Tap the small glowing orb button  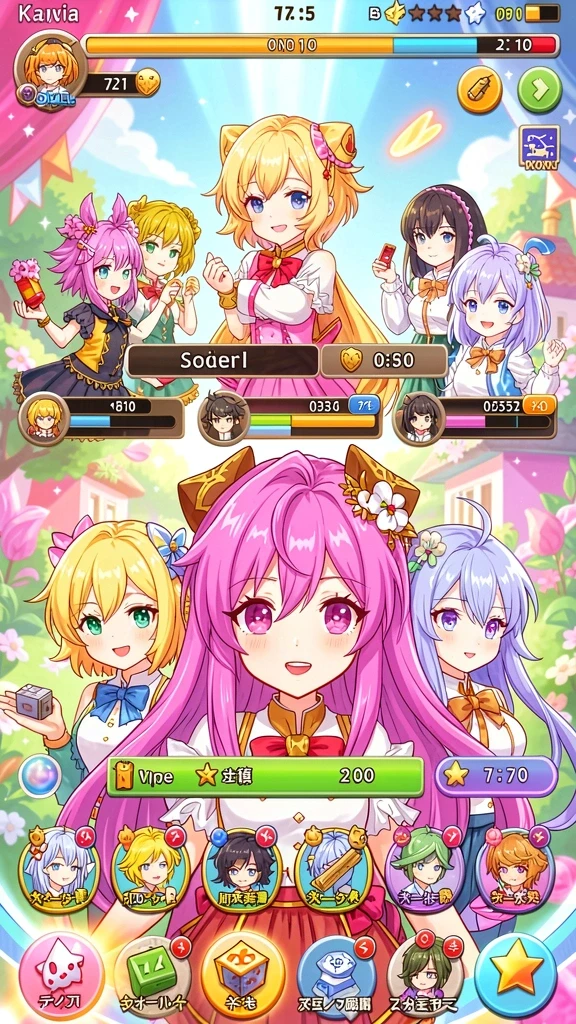tap(40, 776)
